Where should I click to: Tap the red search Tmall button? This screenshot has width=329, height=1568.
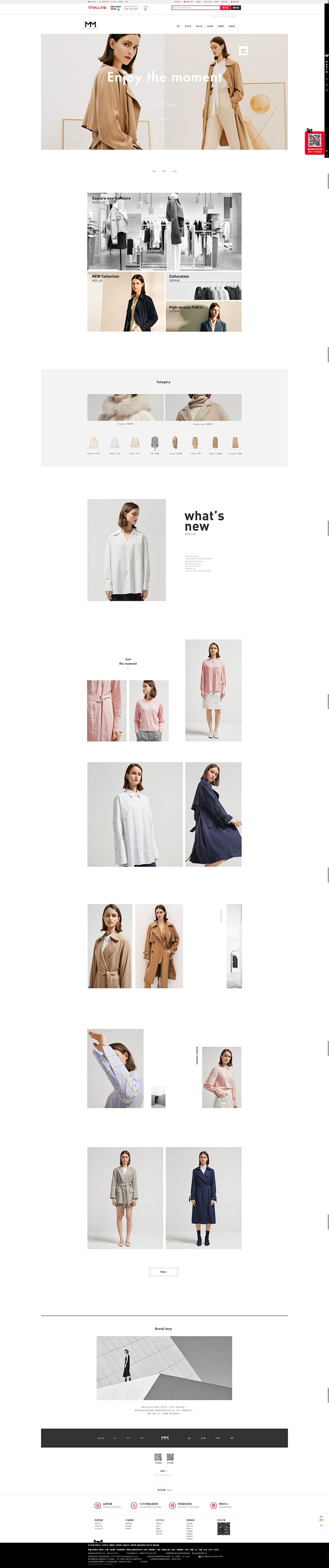point(225,8)
